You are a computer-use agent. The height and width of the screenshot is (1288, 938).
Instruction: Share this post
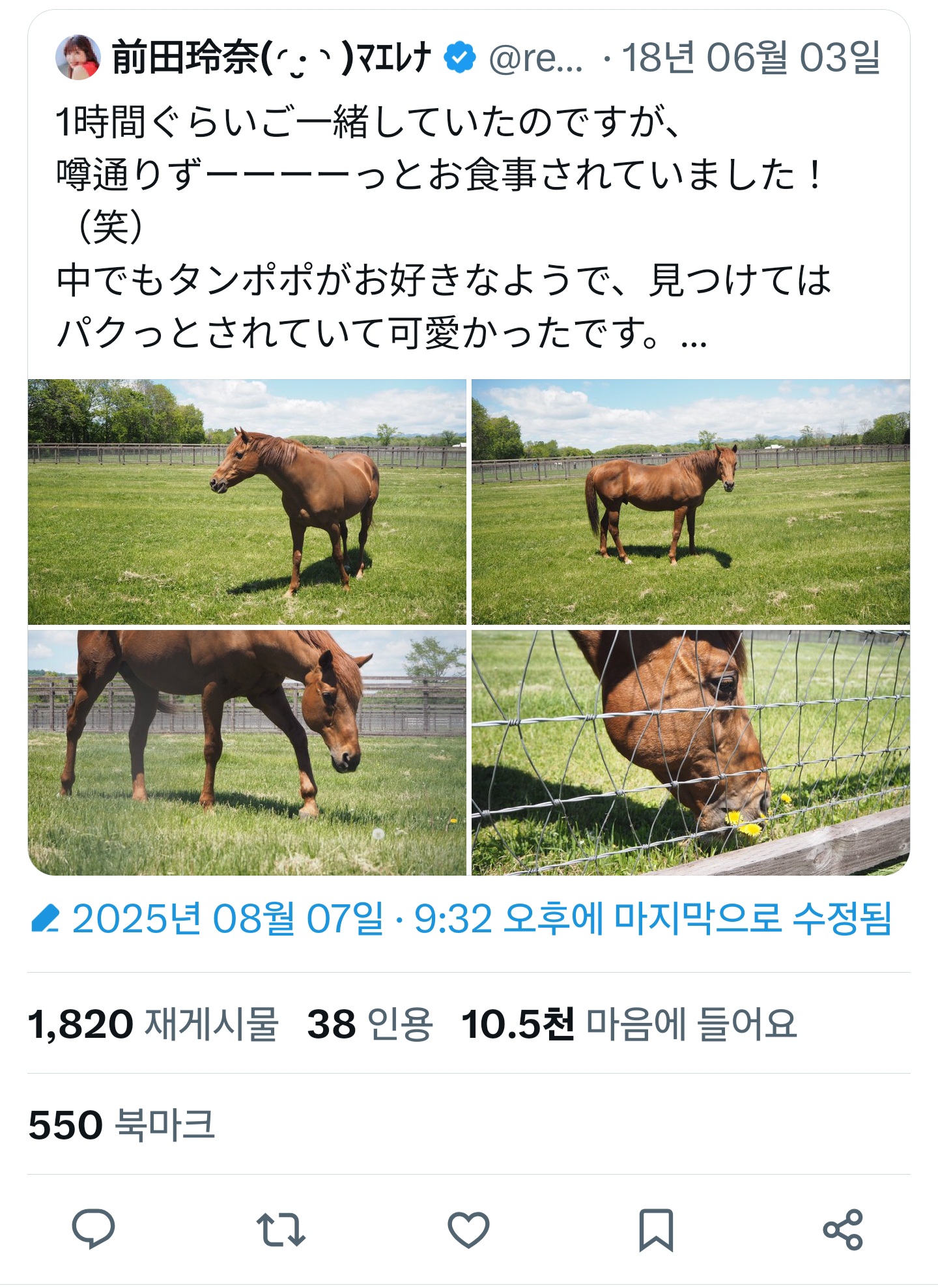[843, 1229]
